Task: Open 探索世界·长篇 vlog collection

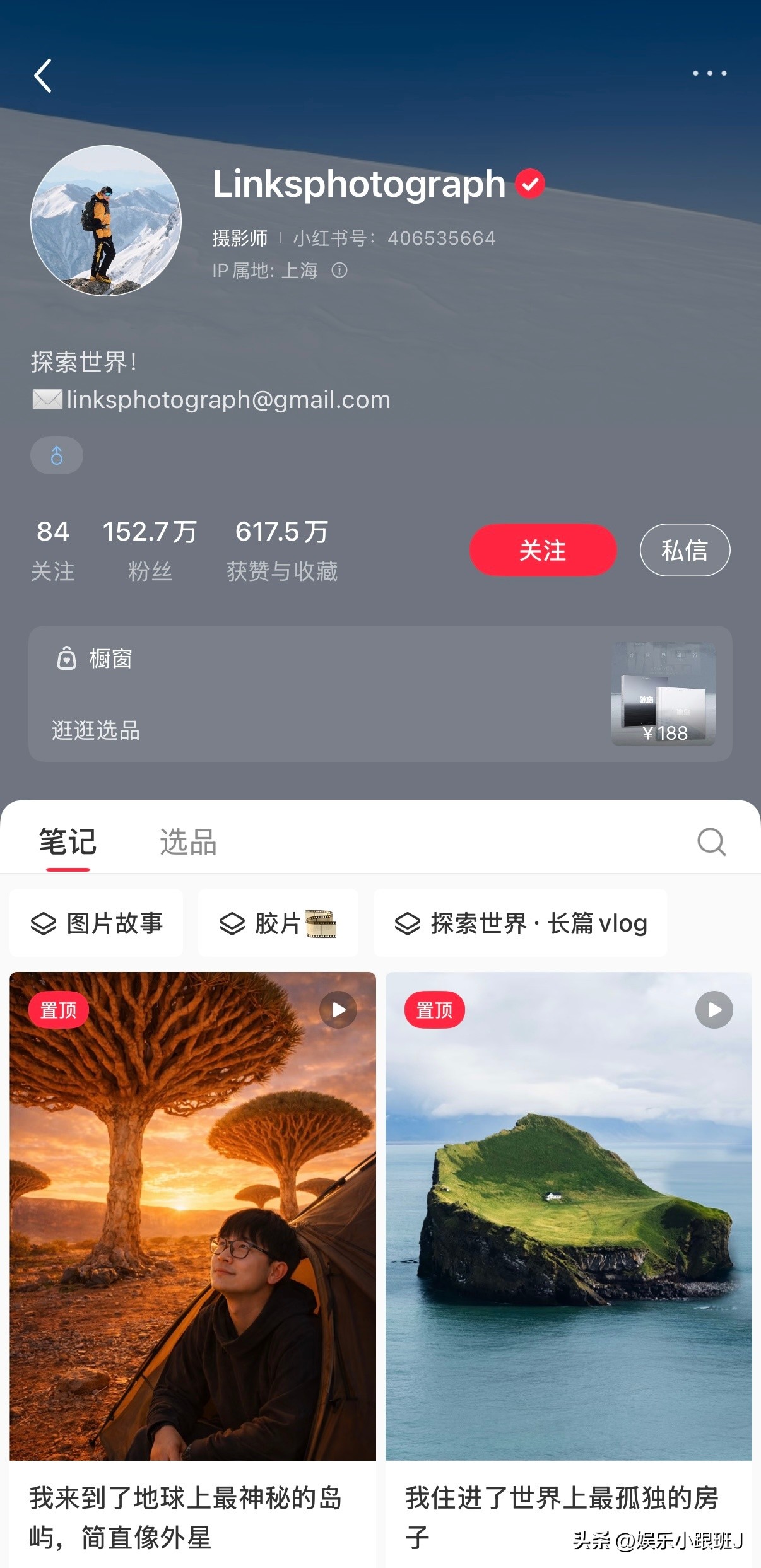Action: tap(521, 923)
